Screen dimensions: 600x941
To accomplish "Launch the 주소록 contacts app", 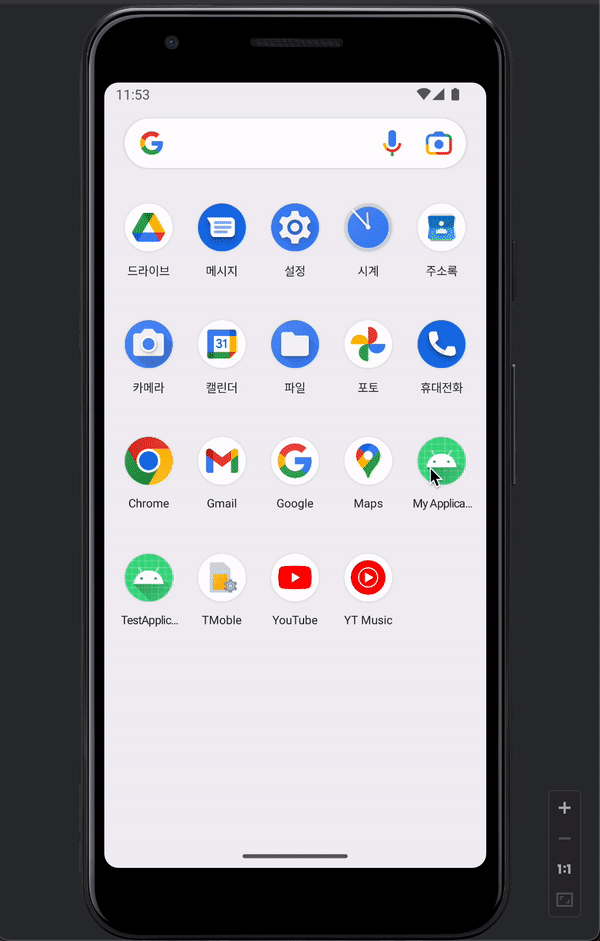I will (441, 228).
